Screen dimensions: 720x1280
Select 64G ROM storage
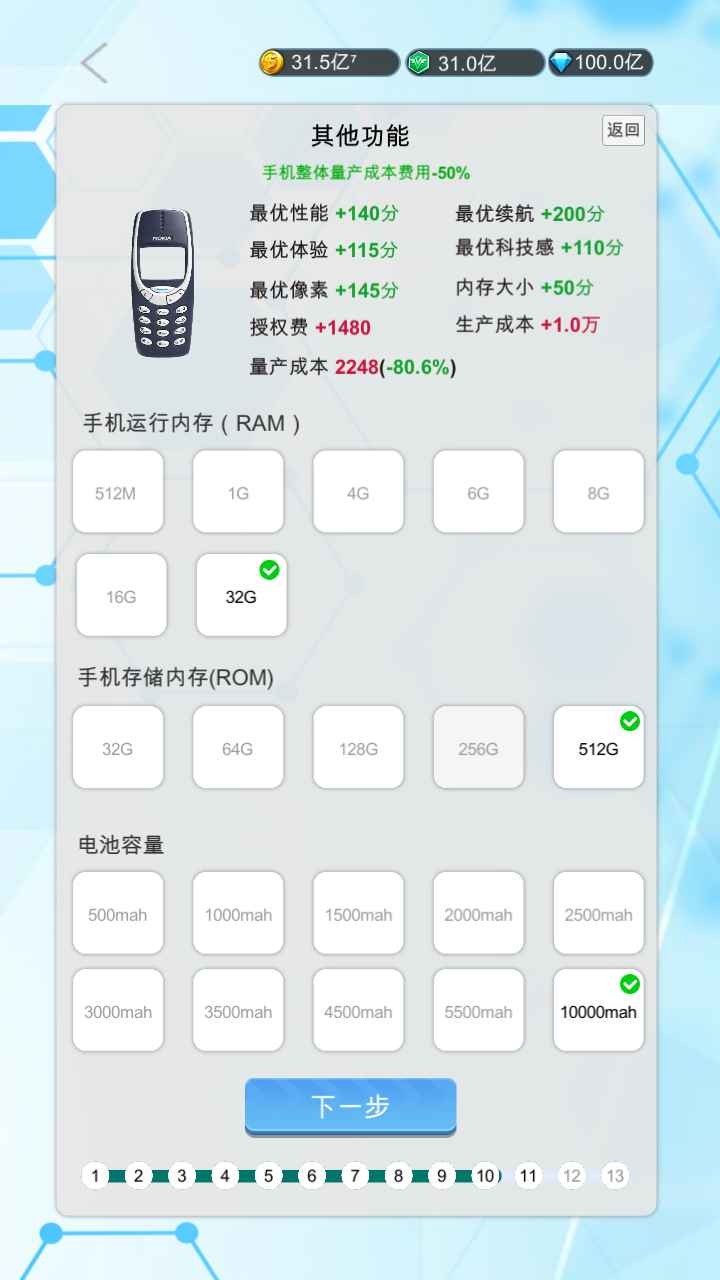pos(238,748)
